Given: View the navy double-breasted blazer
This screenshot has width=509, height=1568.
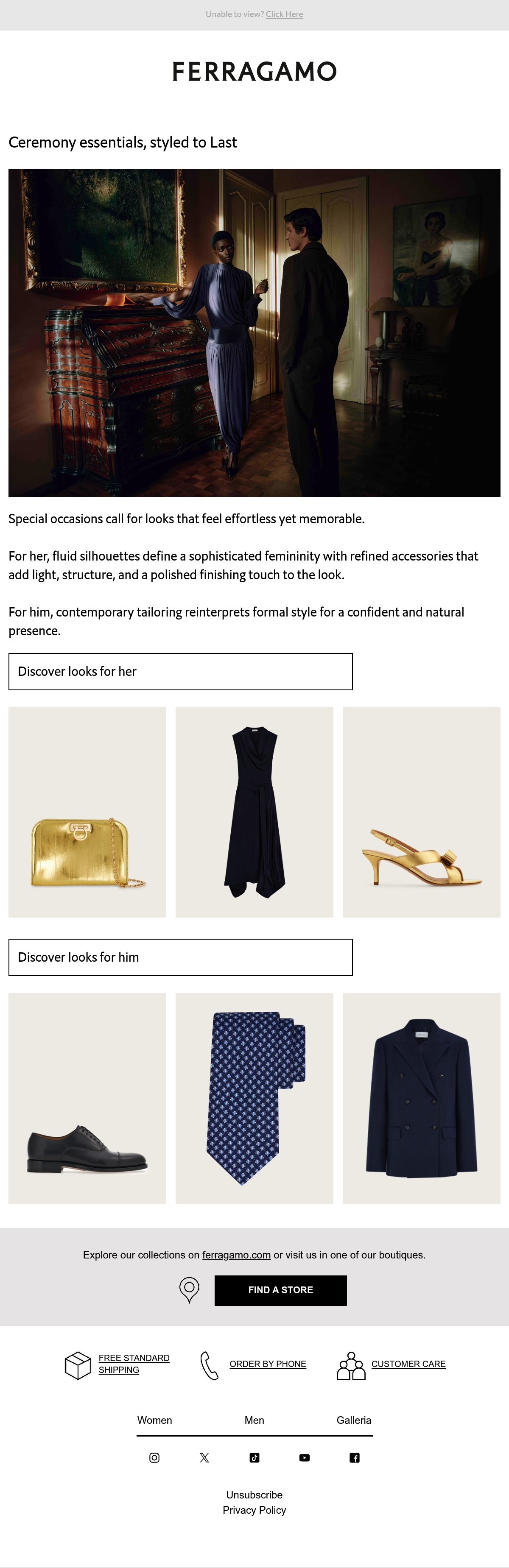Looking at the screenshot, I should click(x=421, y=1098).
